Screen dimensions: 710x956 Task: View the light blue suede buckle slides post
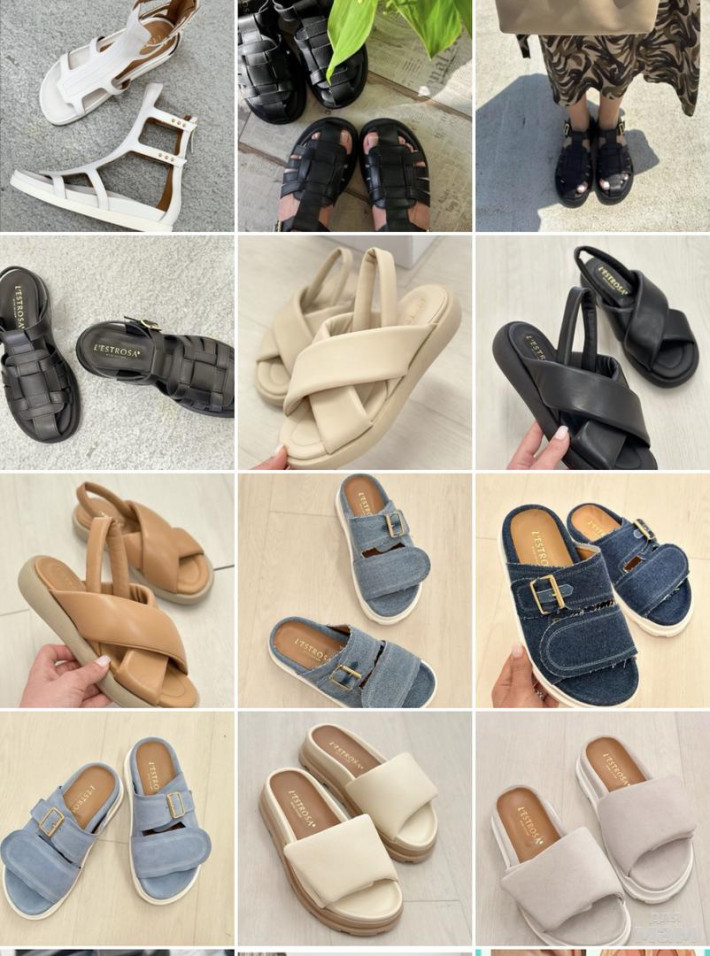coord(117,827)
